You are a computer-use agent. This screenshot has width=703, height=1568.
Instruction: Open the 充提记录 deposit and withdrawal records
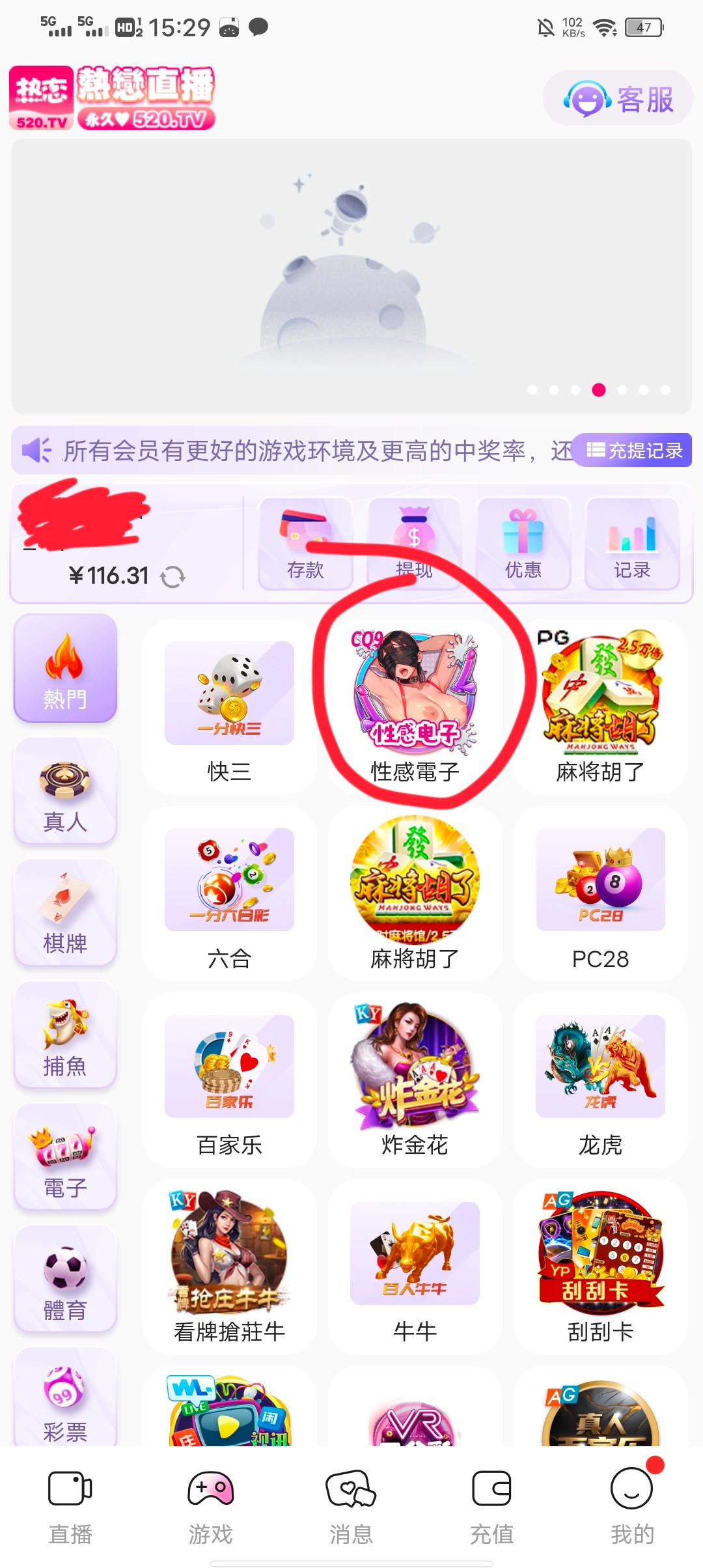pos(635,450)
